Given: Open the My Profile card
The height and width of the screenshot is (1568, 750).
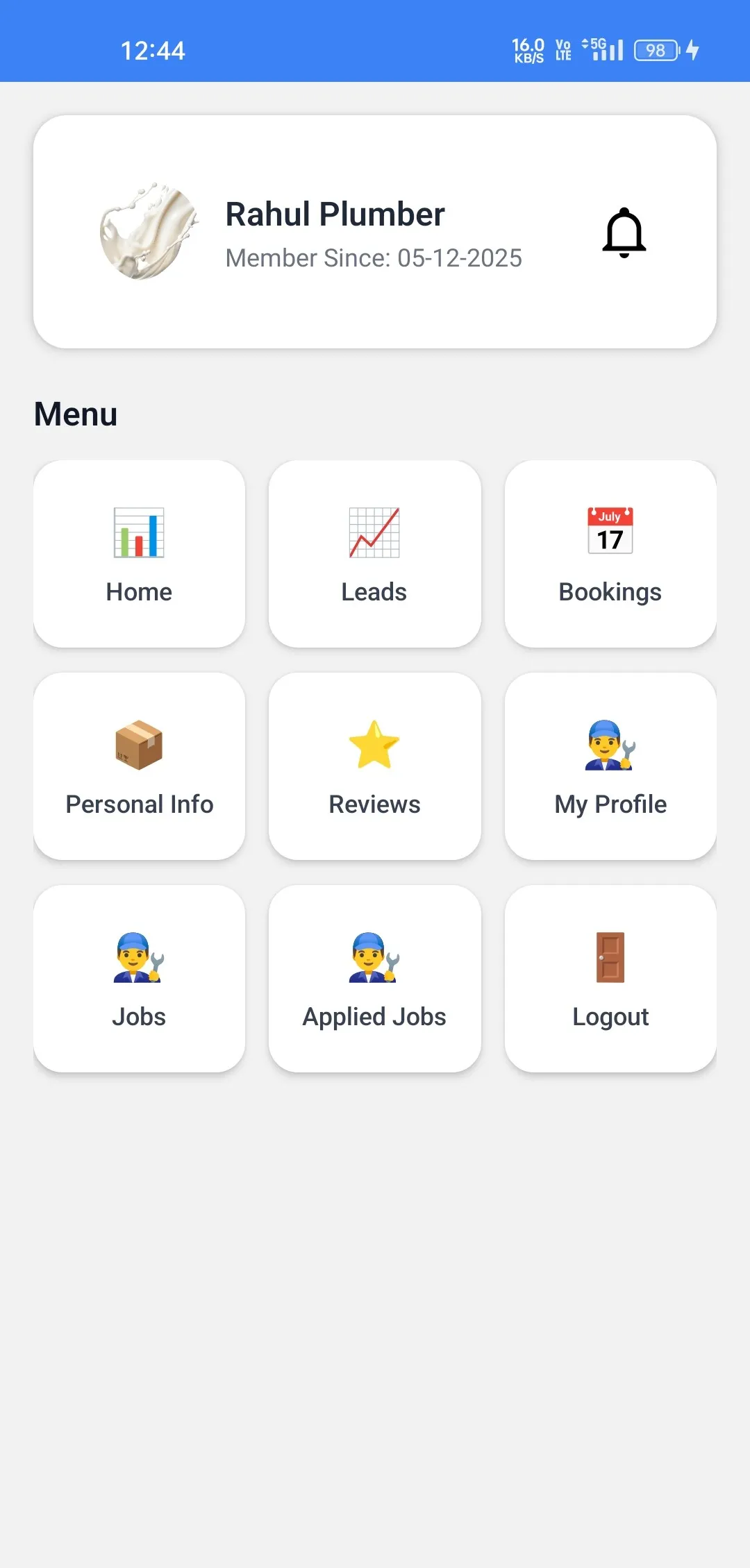Looking at the screenshot, I should [x=610, y=766].
